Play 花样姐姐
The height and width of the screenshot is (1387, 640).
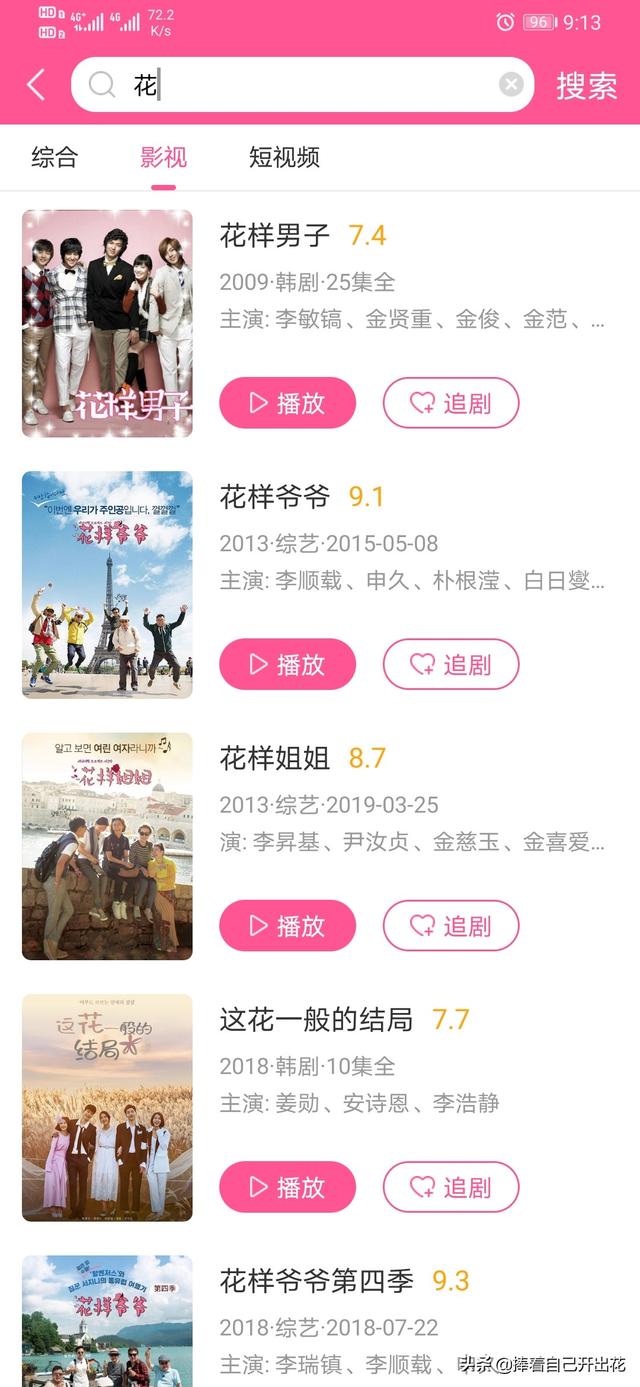pyautogui.click(x=287, y=925)
